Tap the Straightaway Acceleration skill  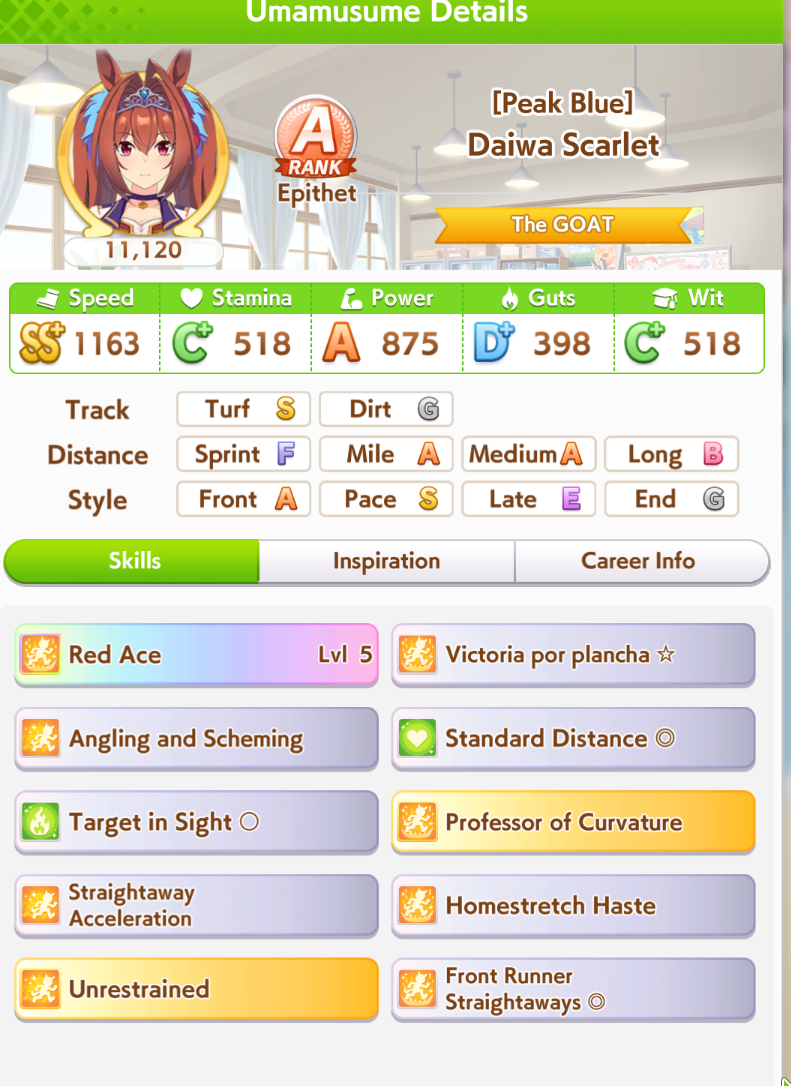click(196, 905)
